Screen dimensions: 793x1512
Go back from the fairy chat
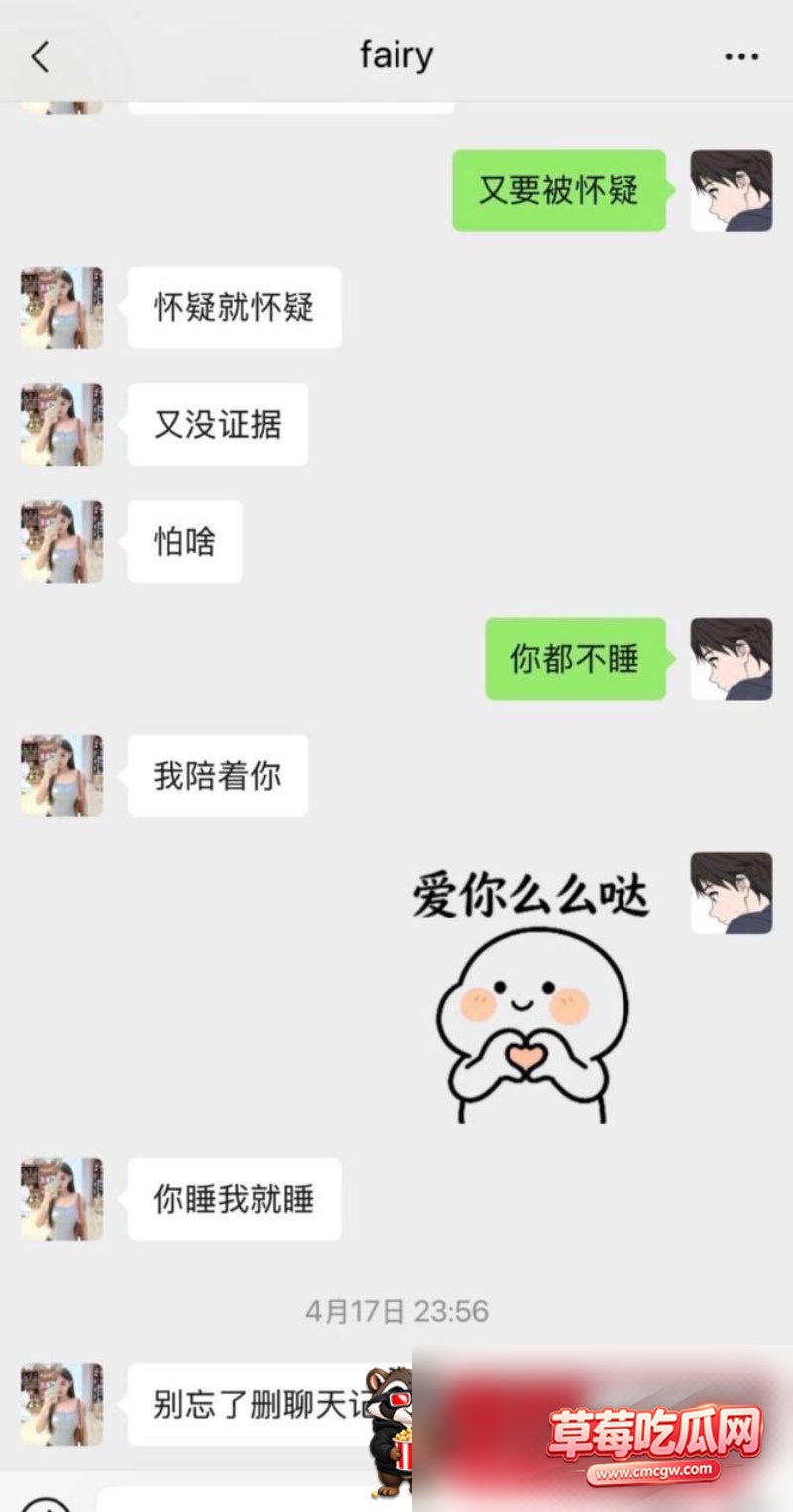click(40, 57)
